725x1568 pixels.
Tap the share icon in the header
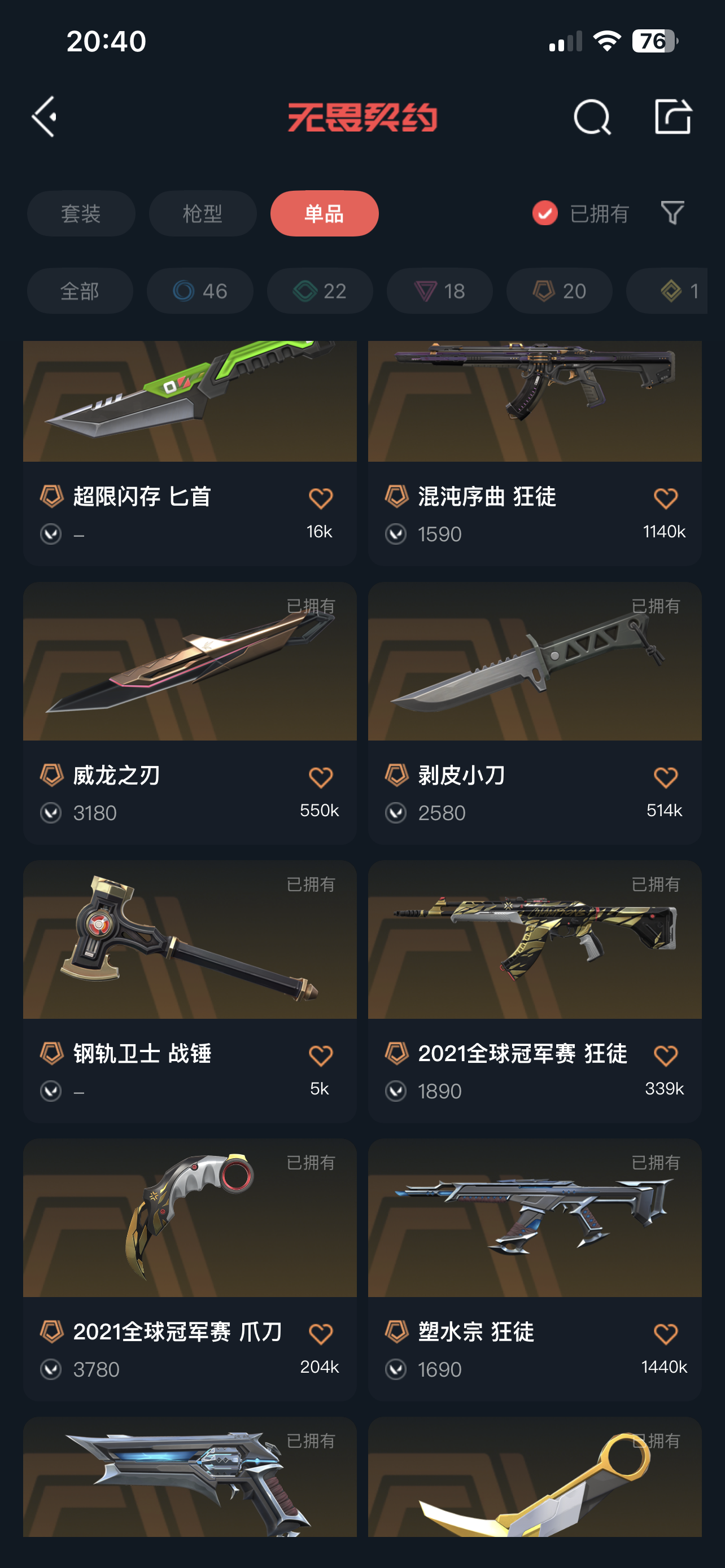tap(672, 116)
